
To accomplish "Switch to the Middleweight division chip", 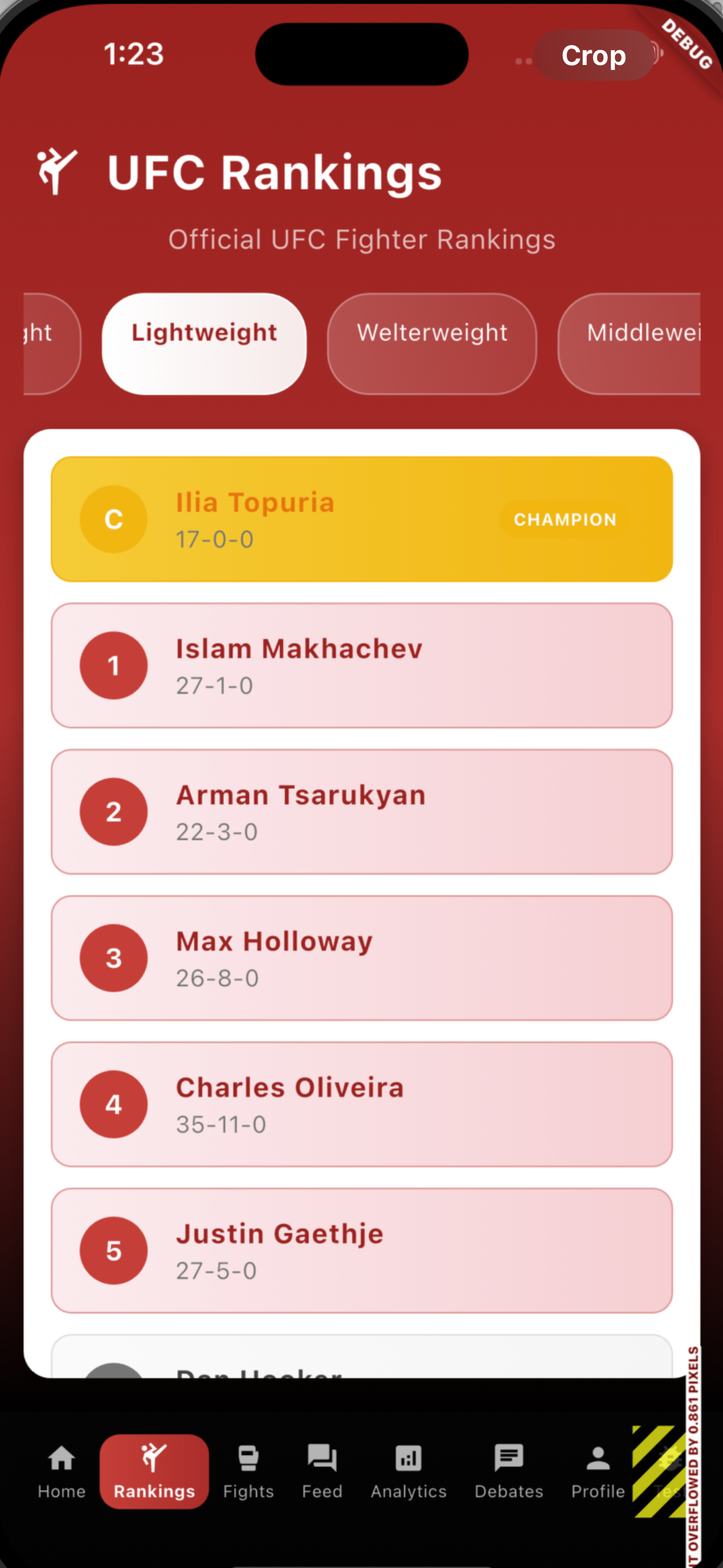I will tap(632, 344).
